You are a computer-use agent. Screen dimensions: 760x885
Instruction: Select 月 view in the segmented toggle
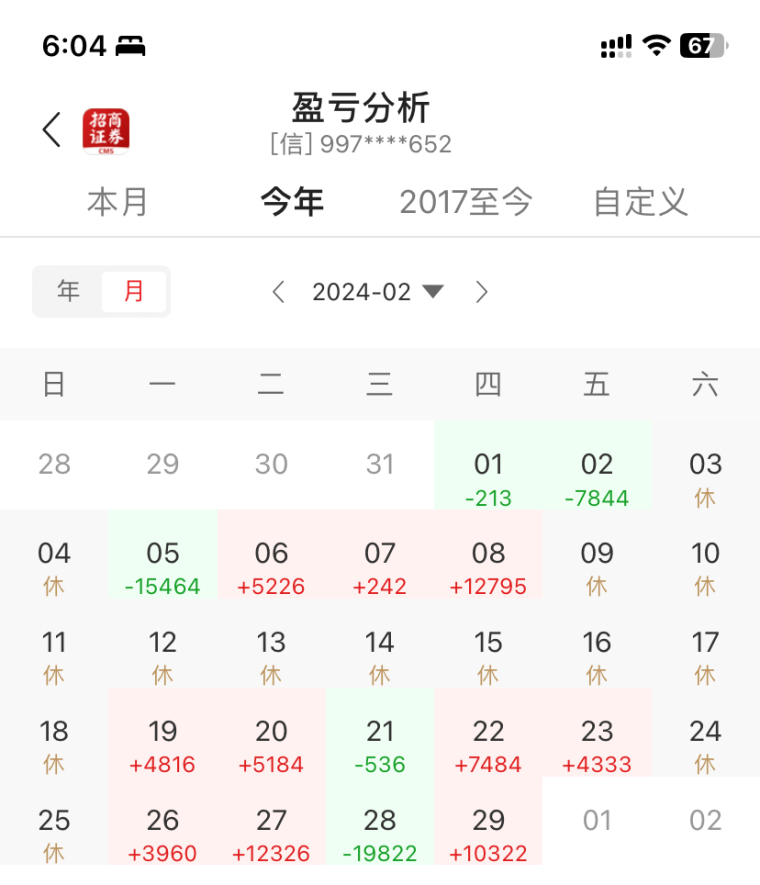tap(134, 292)
